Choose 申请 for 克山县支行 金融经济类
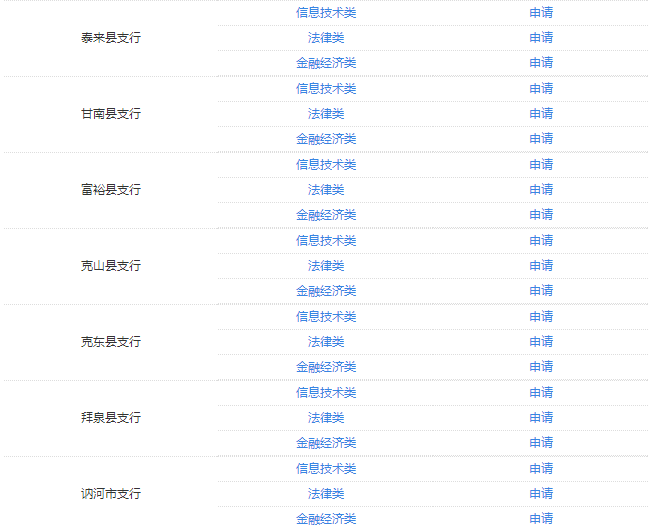The width and height of the screenshot is (648, 530). click(541, 291)
